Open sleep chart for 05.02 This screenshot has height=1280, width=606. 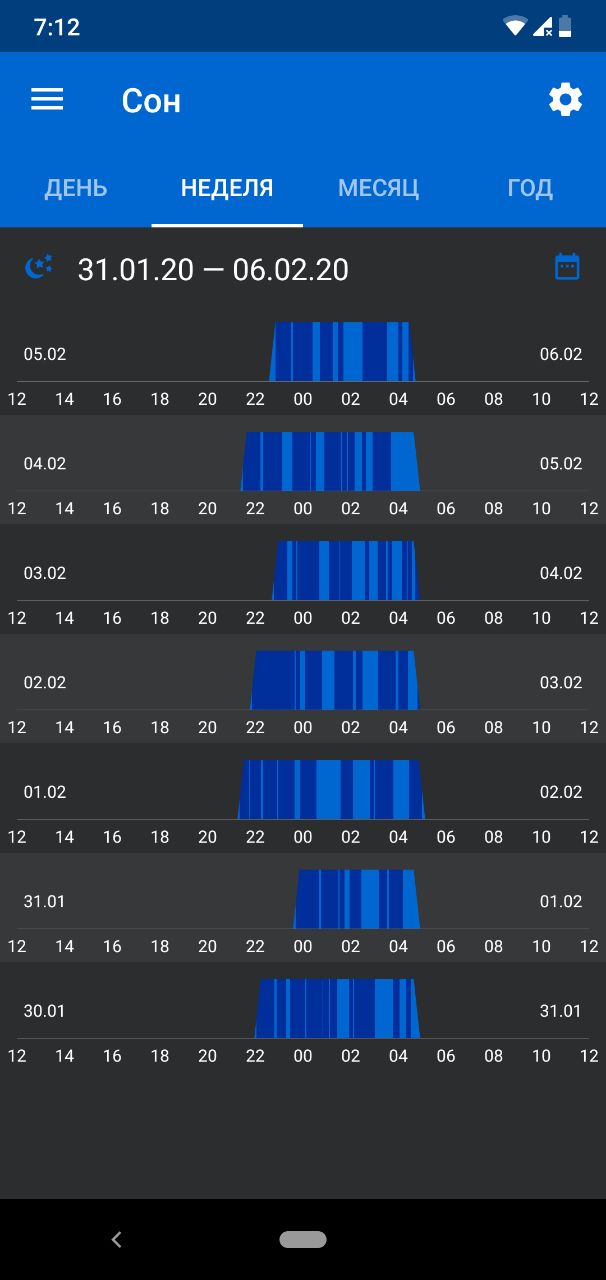click(x=303, y=360)
